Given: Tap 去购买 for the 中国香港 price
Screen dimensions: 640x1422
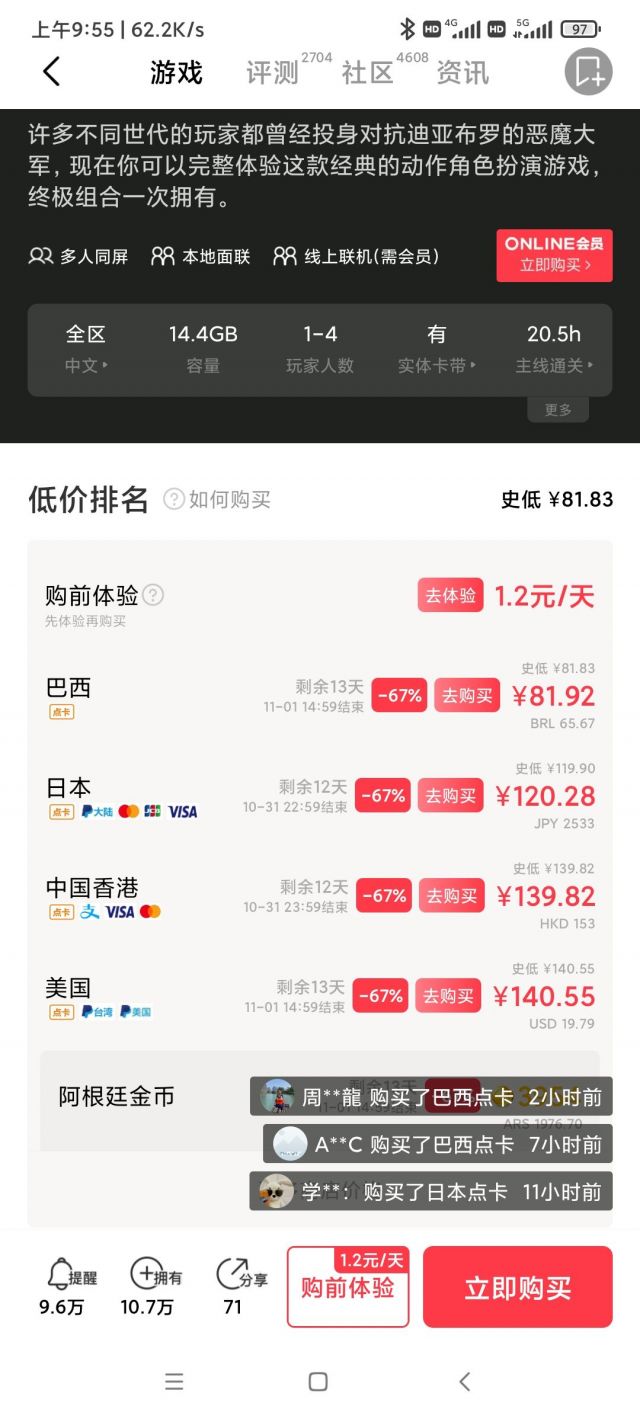Looking at the screenshot, I should point(451,896).
